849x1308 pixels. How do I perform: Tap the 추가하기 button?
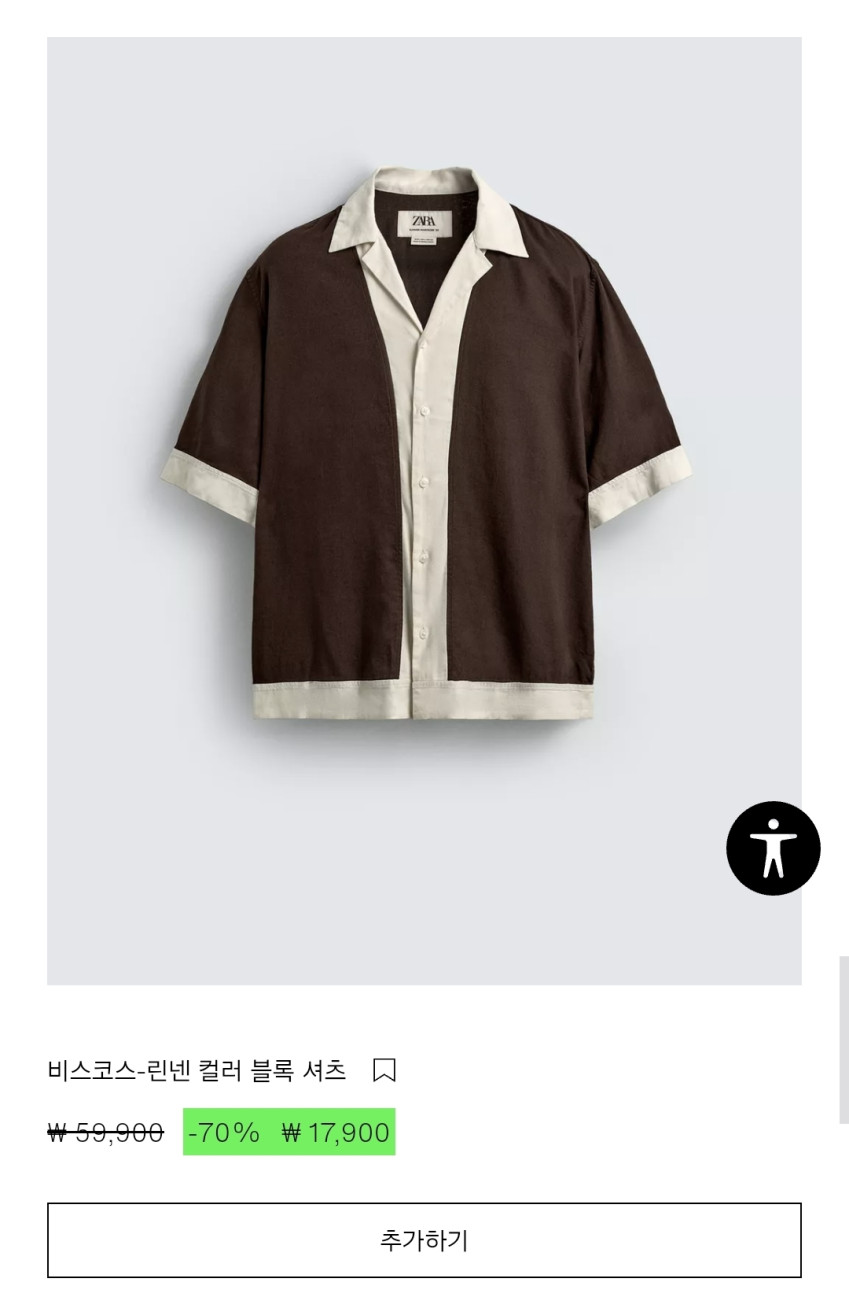tap(424, 1240)
